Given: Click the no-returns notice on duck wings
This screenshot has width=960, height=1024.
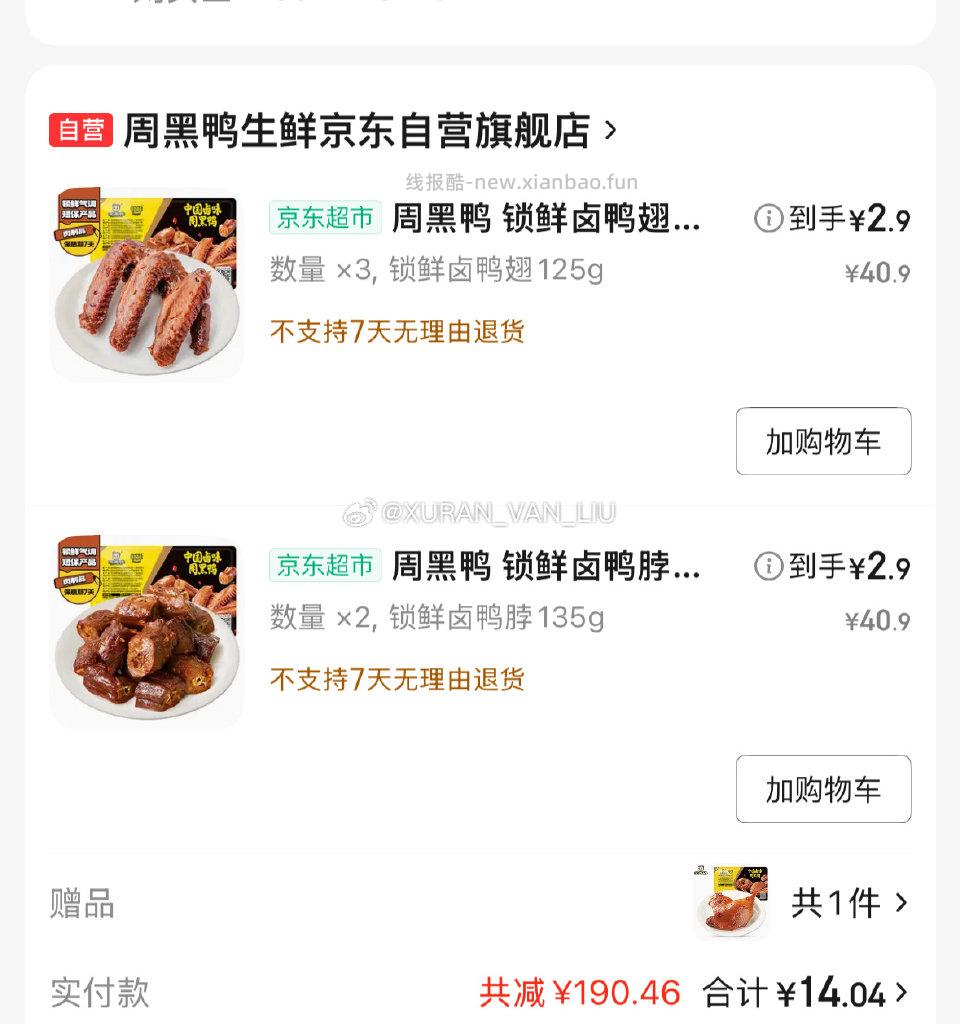Looking at the screenshot, I should click(x=399, y=333).
